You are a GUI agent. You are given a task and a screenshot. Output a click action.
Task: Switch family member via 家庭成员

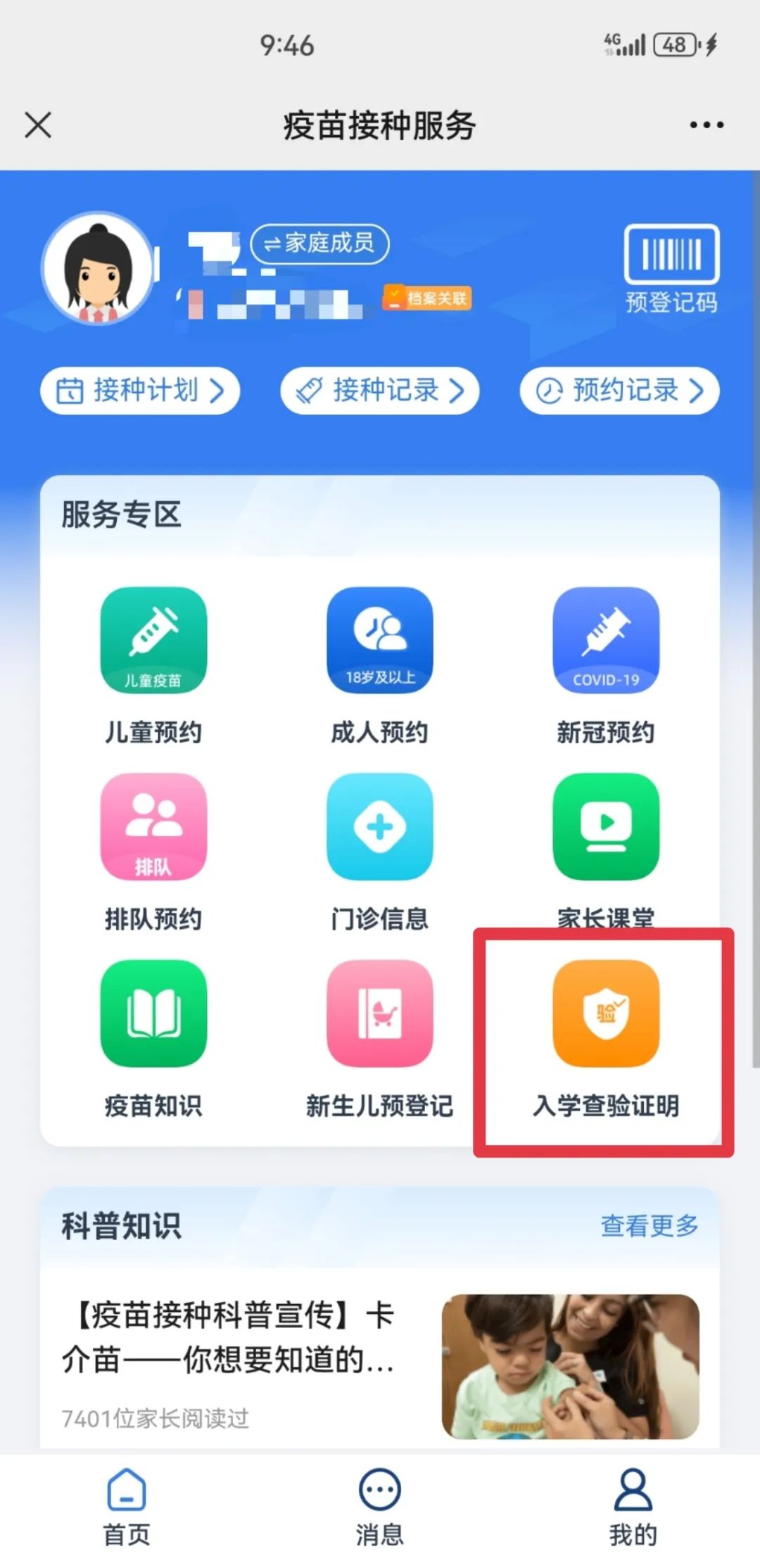[x=319, y=244]
